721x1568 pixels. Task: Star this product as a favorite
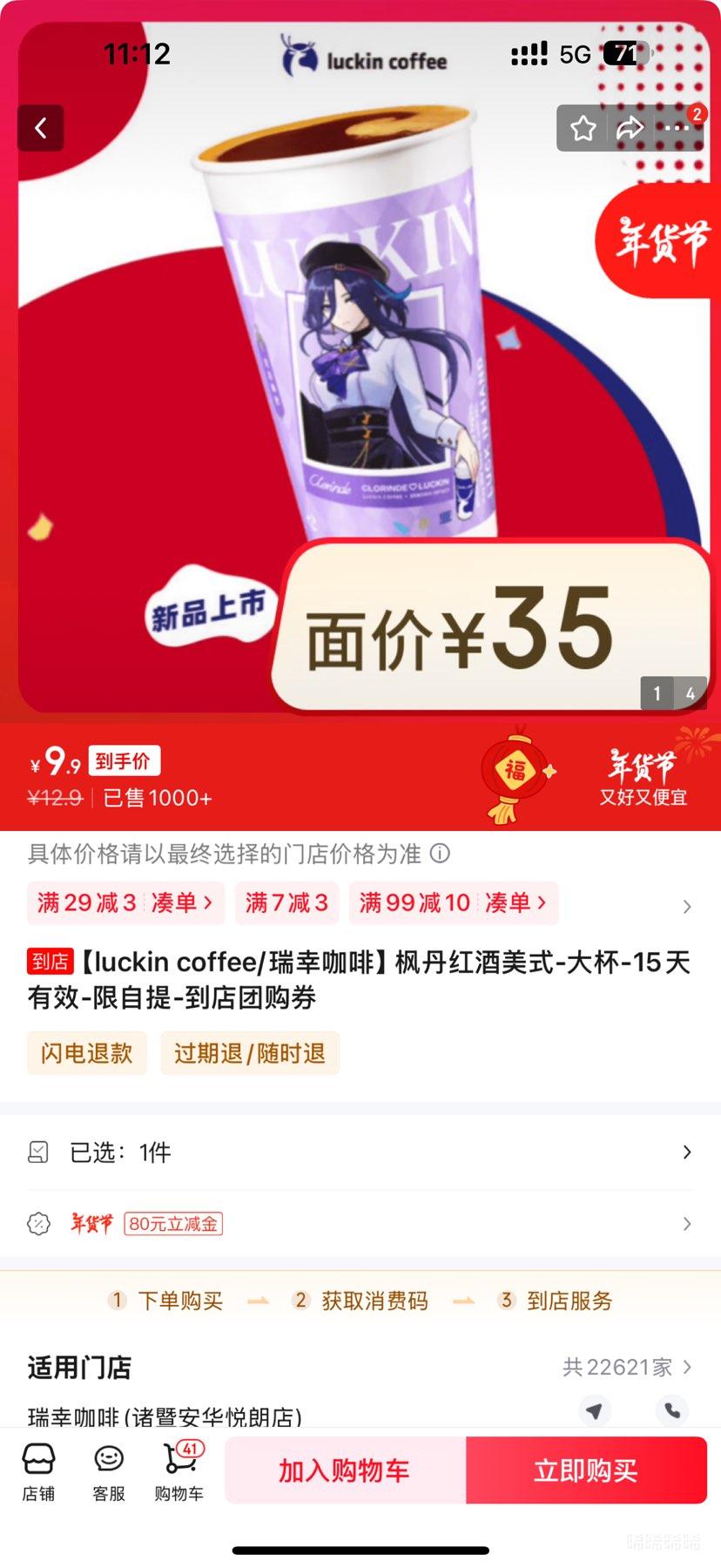[x=582, y=127]
